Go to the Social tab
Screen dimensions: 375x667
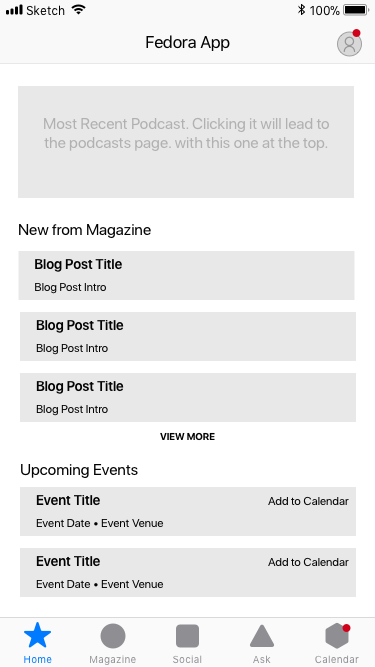(187, 643)
